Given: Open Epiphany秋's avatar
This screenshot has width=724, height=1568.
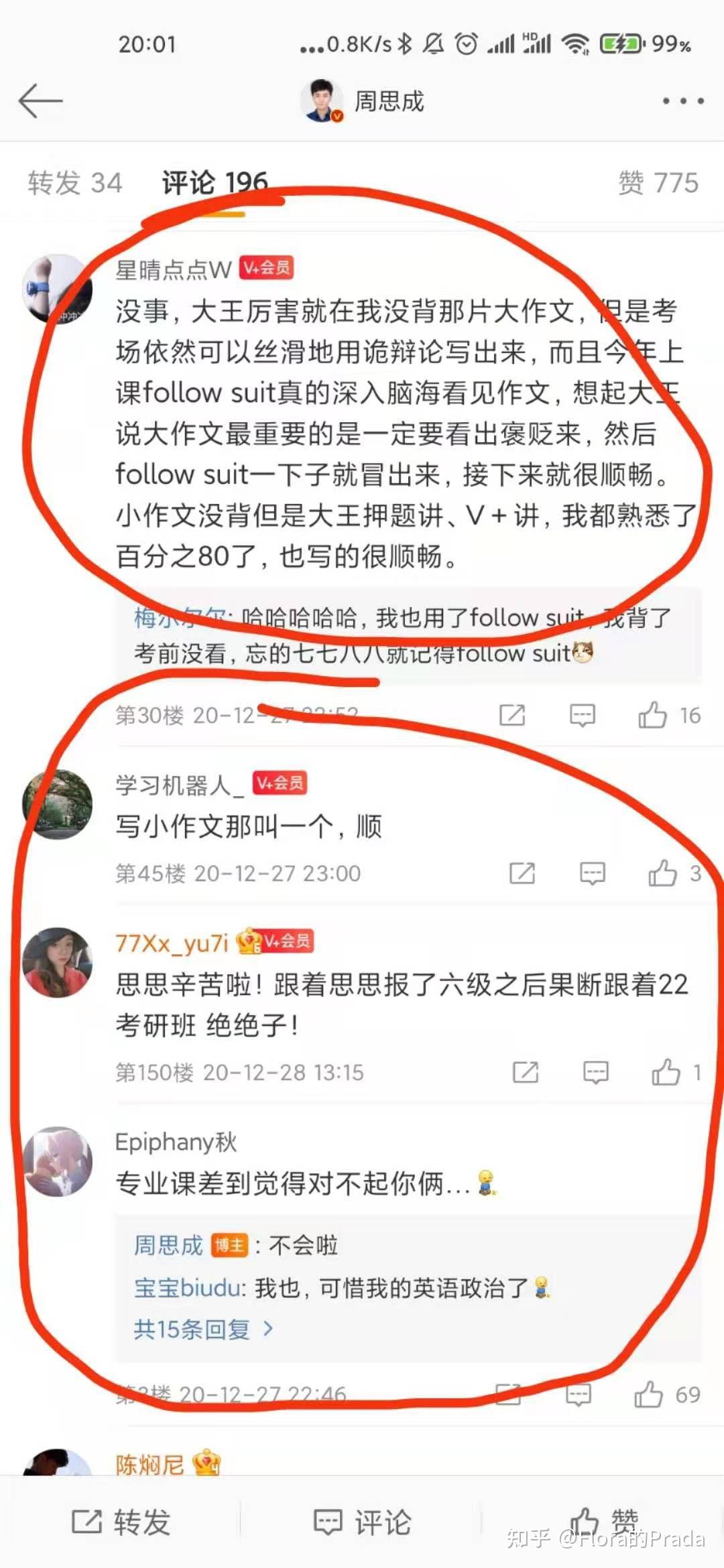Looking at the screenshot, I should click(x=58, y=1161).
